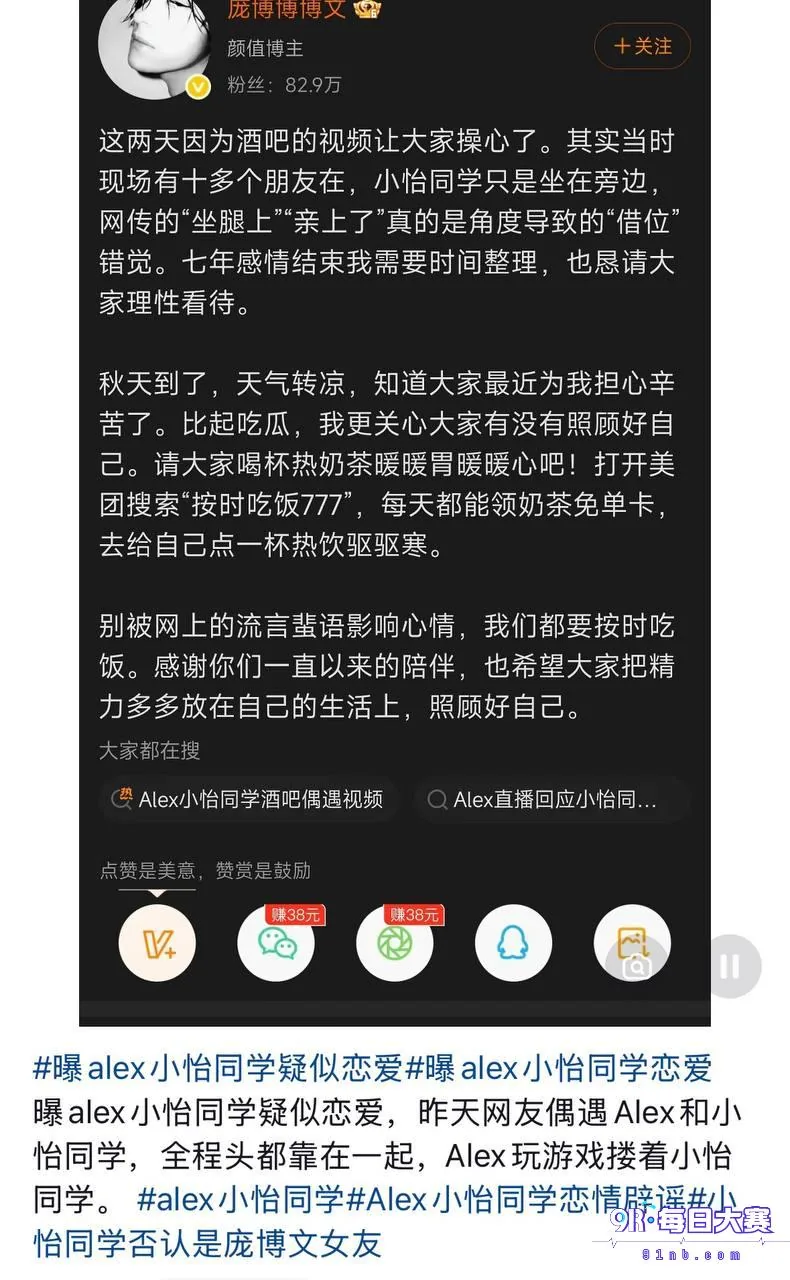Viewport: 790px width, 1280px height.
Task: Pause the playing post media
Action: coord(730,966)
